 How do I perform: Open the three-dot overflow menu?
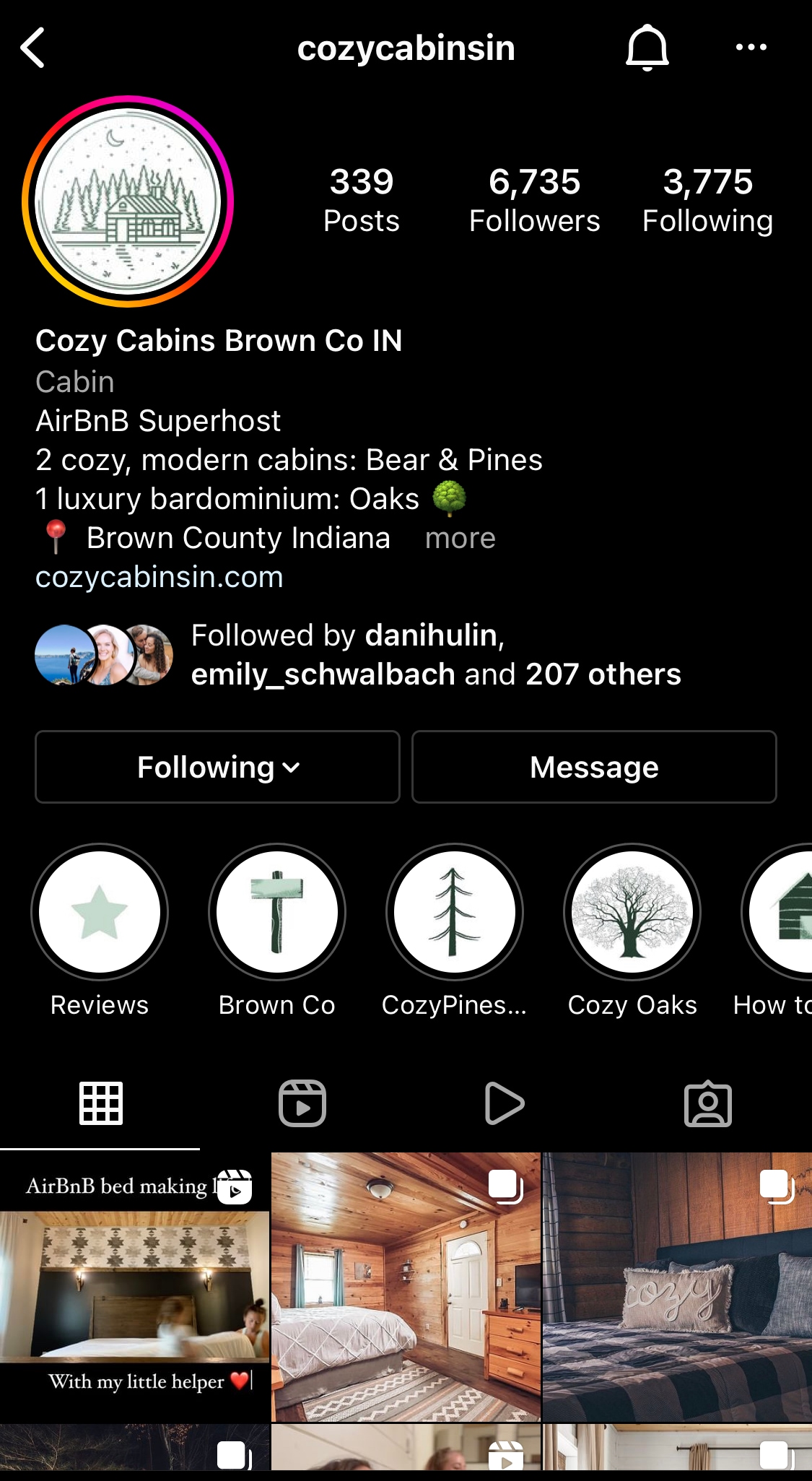pos(751,48)
